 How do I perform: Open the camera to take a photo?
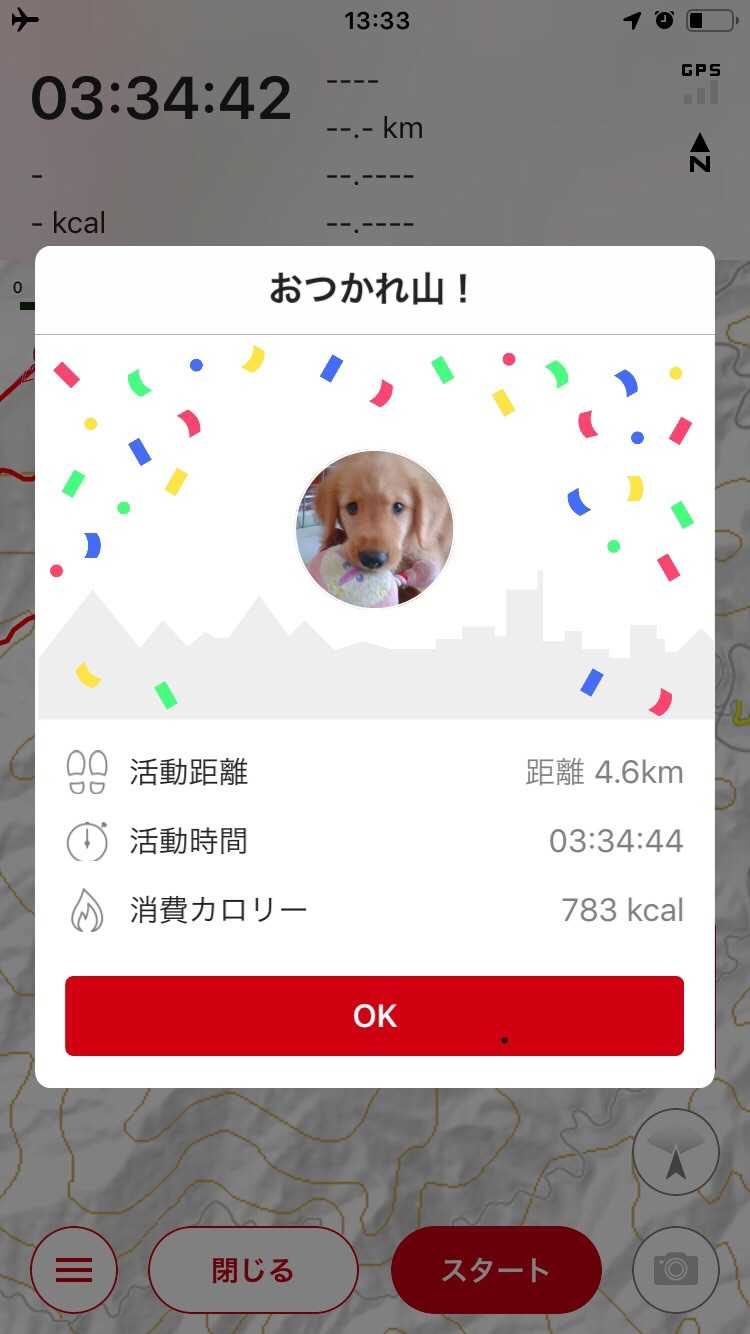(676, 1270)
